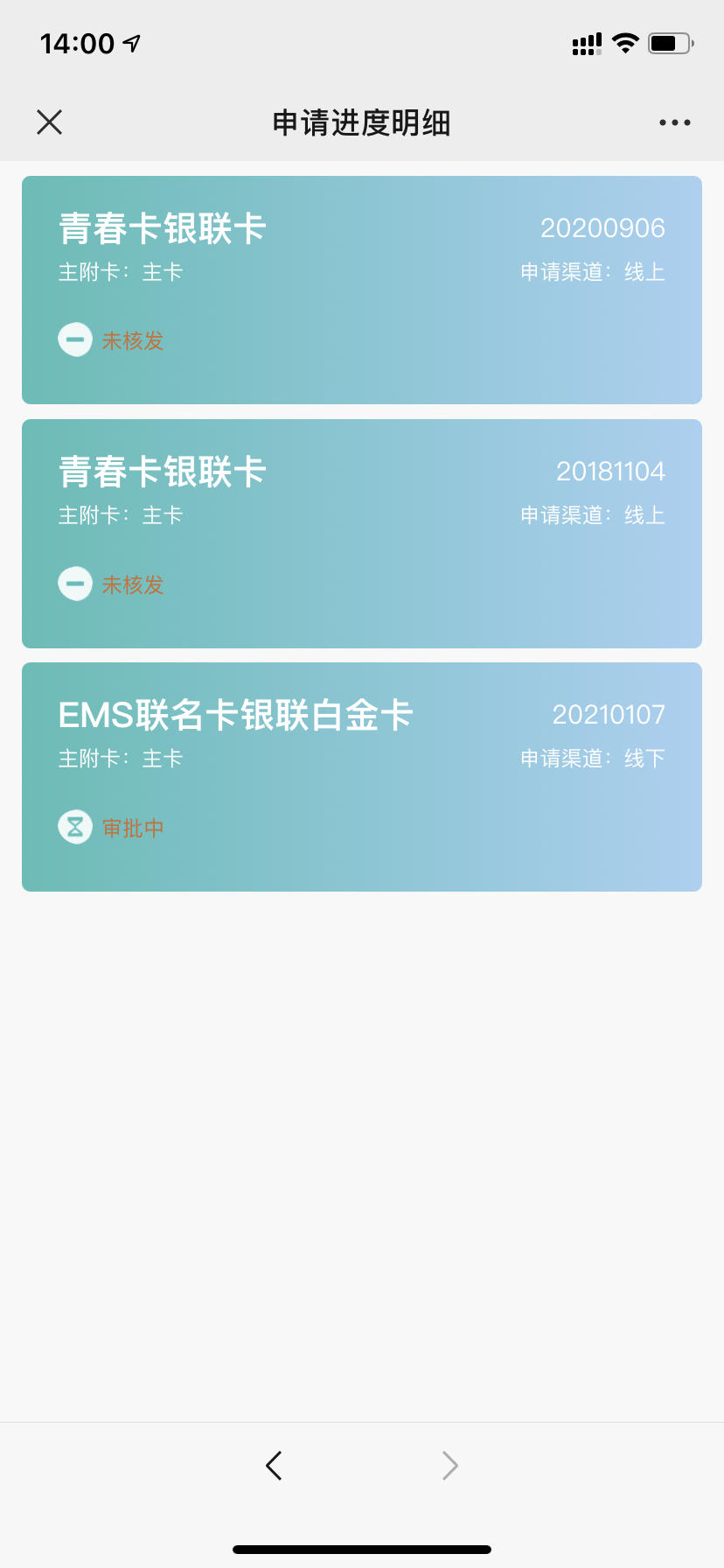Close the 申请进度明细 page
This screenshot has height=1568, width=724.
click(x=50, y=122)
